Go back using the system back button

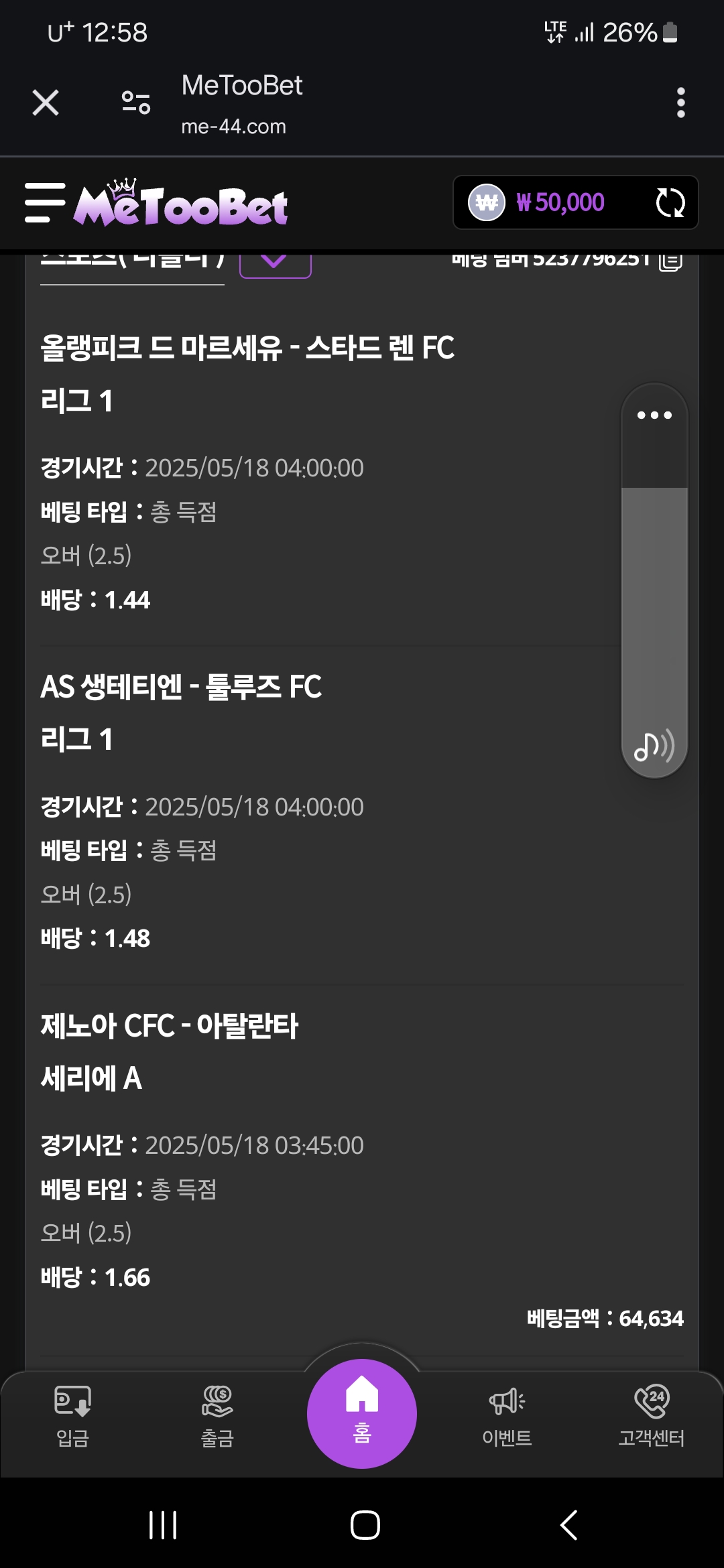[568, 1525]
